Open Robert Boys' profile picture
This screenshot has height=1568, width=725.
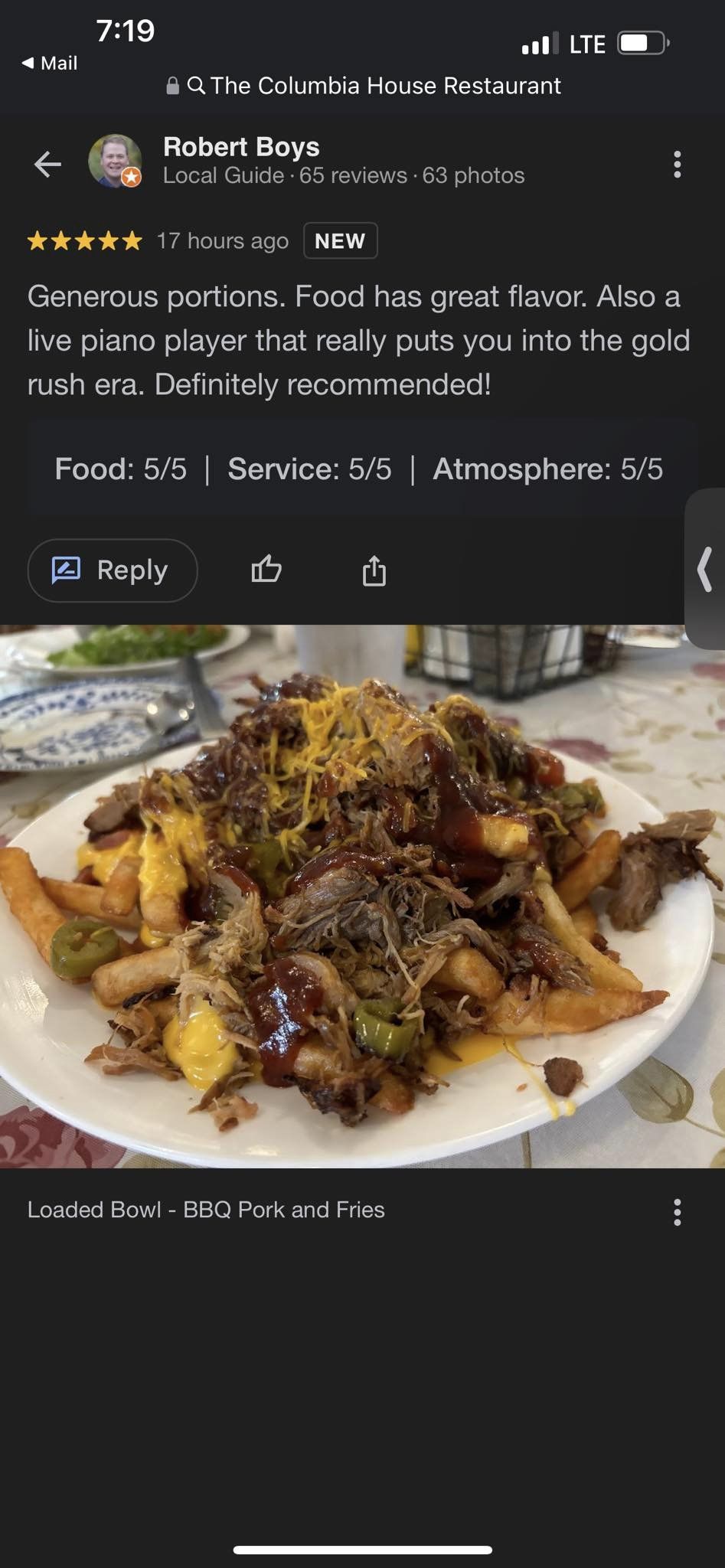point(115,161)
